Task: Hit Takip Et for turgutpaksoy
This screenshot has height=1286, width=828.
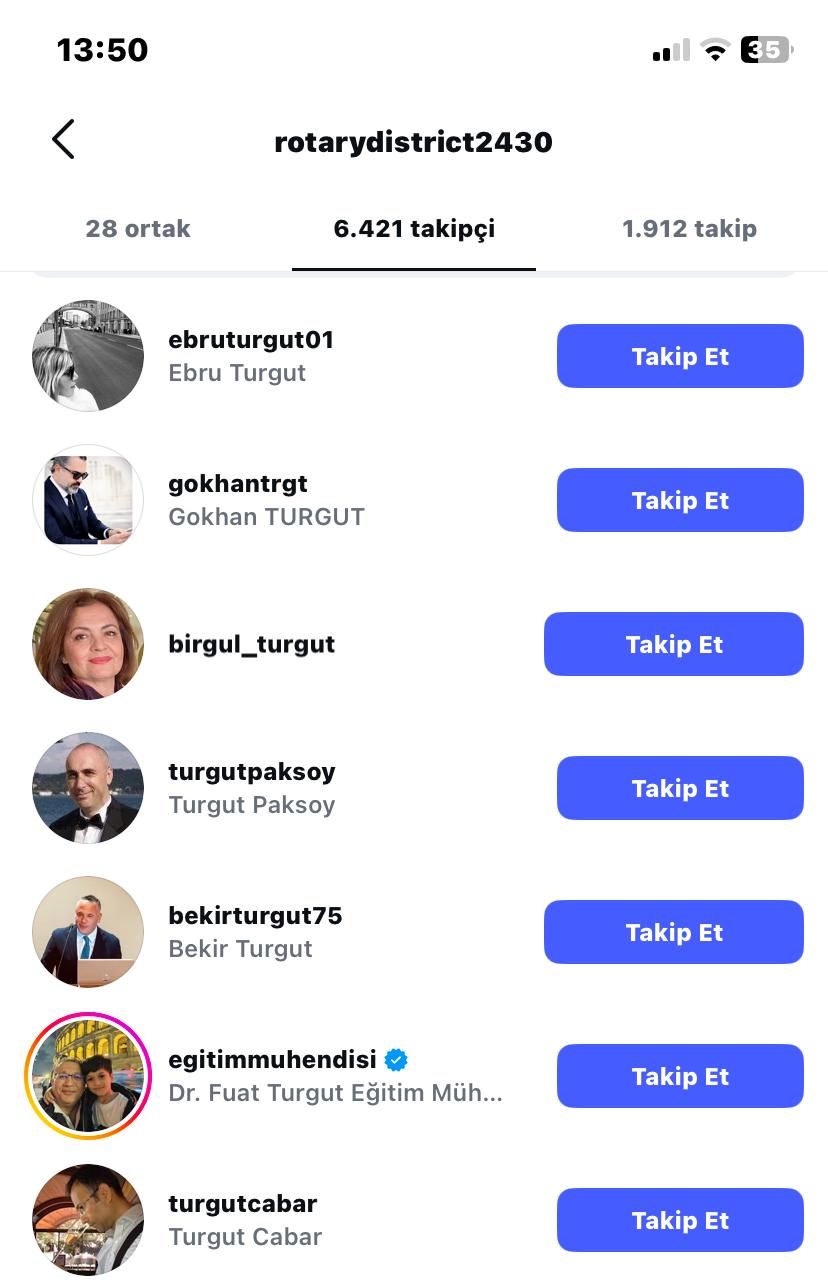Action: coord(680,788)
